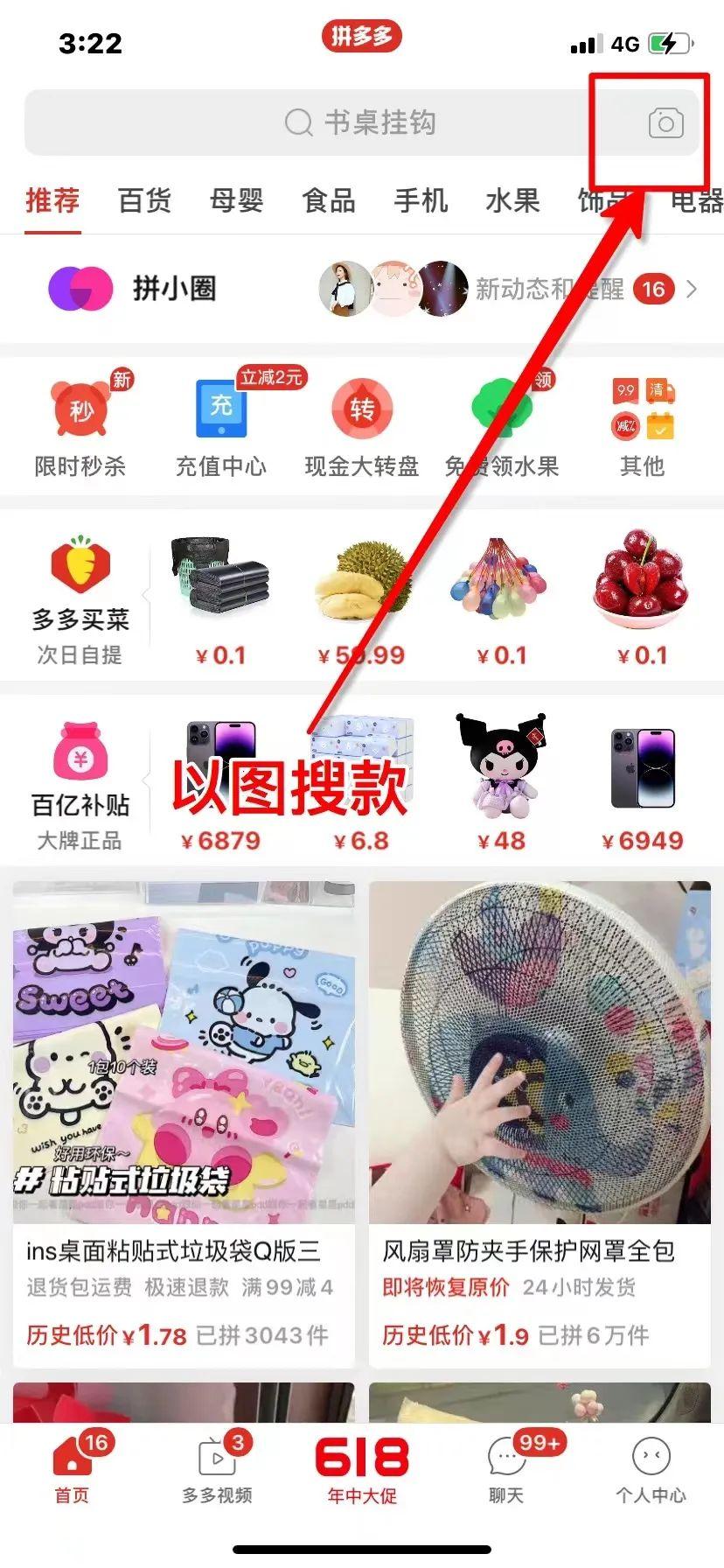Switch to the 水果 category tab
The width and height of the screenshot is (724, 1568).
tap(512, 200)
